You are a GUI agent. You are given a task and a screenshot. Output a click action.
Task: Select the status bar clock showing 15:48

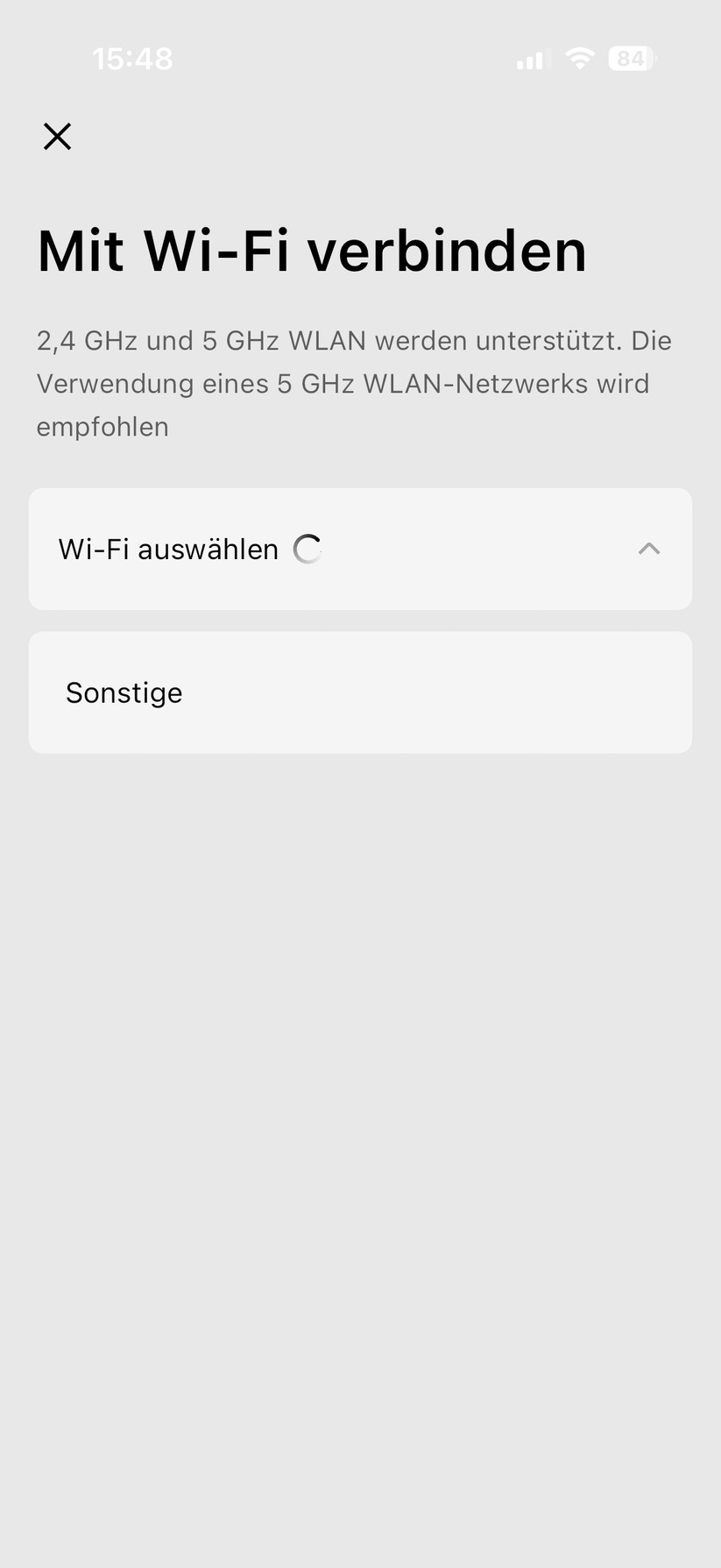click(132, 58)
